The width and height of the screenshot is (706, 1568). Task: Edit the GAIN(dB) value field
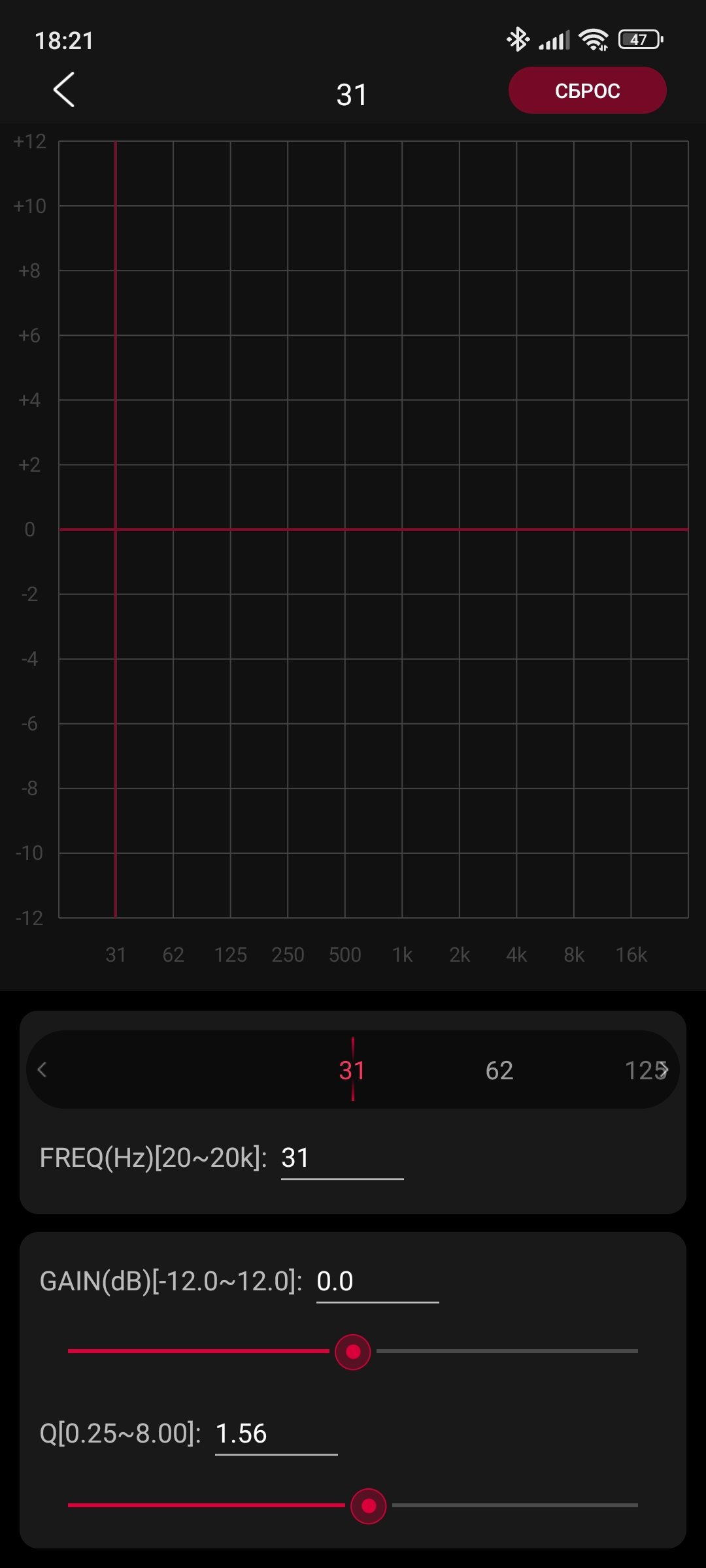[x=377, y=1281]
